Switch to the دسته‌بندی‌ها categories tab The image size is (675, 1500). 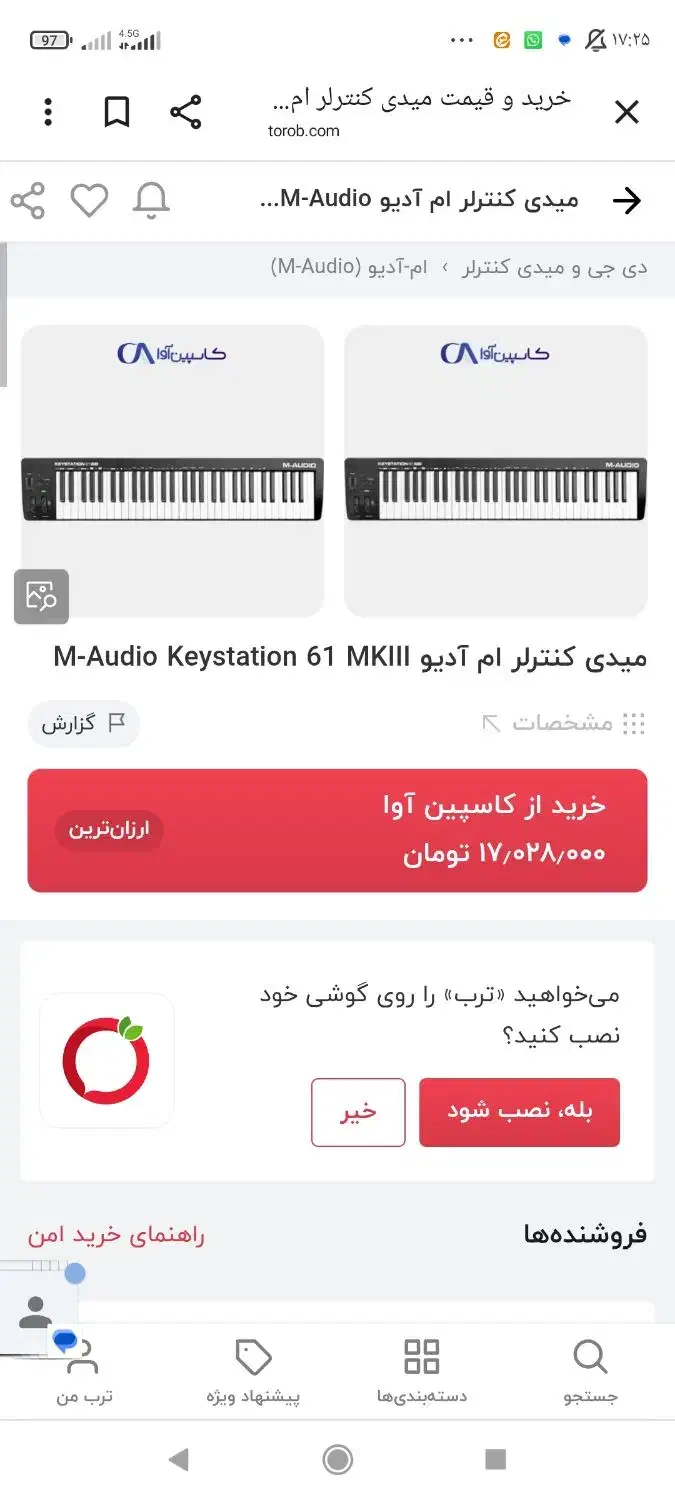pos(422,1372)
